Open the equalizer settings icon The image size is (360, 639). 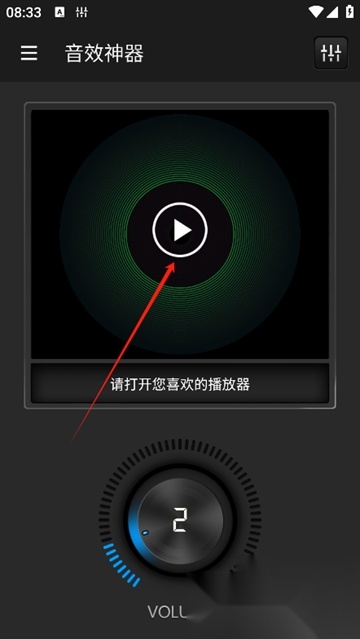click(x=331, y=53)
